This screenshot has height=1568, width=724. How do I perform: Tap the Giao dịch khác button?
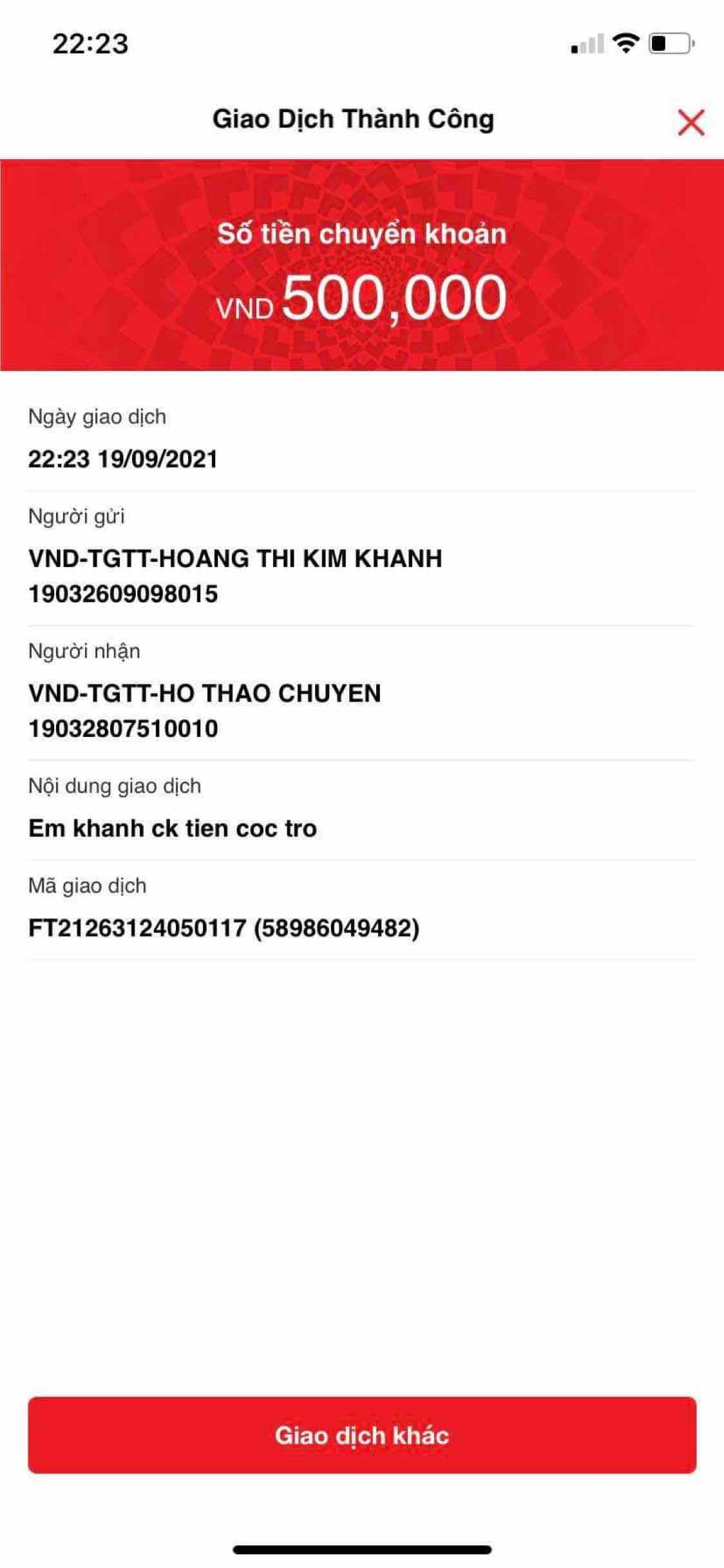click(362, 1435)
